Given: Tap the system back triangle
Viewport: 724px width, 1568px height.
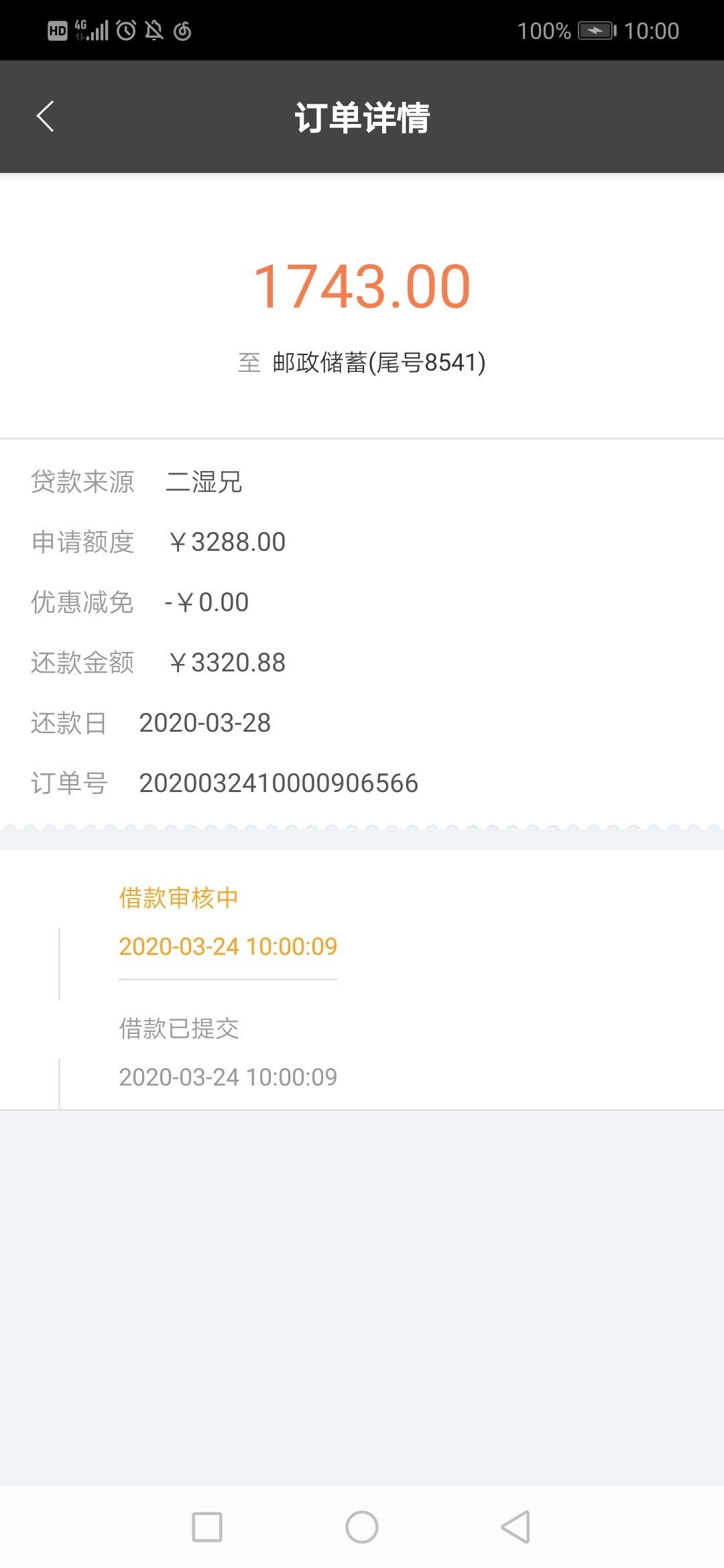Looking at the screenshot, I should pos(516,1527).
